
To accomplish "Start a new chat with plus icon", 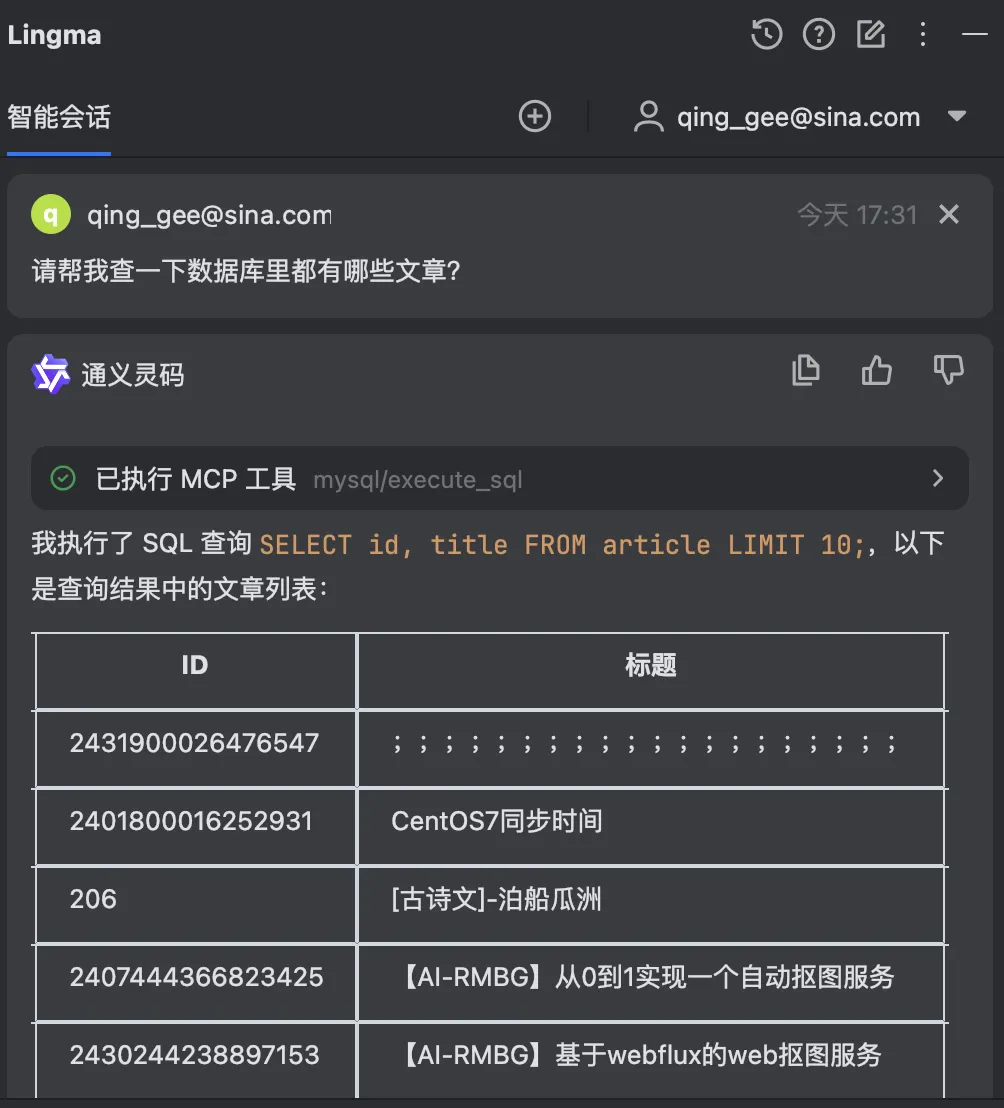I will (x=535, y=117).
